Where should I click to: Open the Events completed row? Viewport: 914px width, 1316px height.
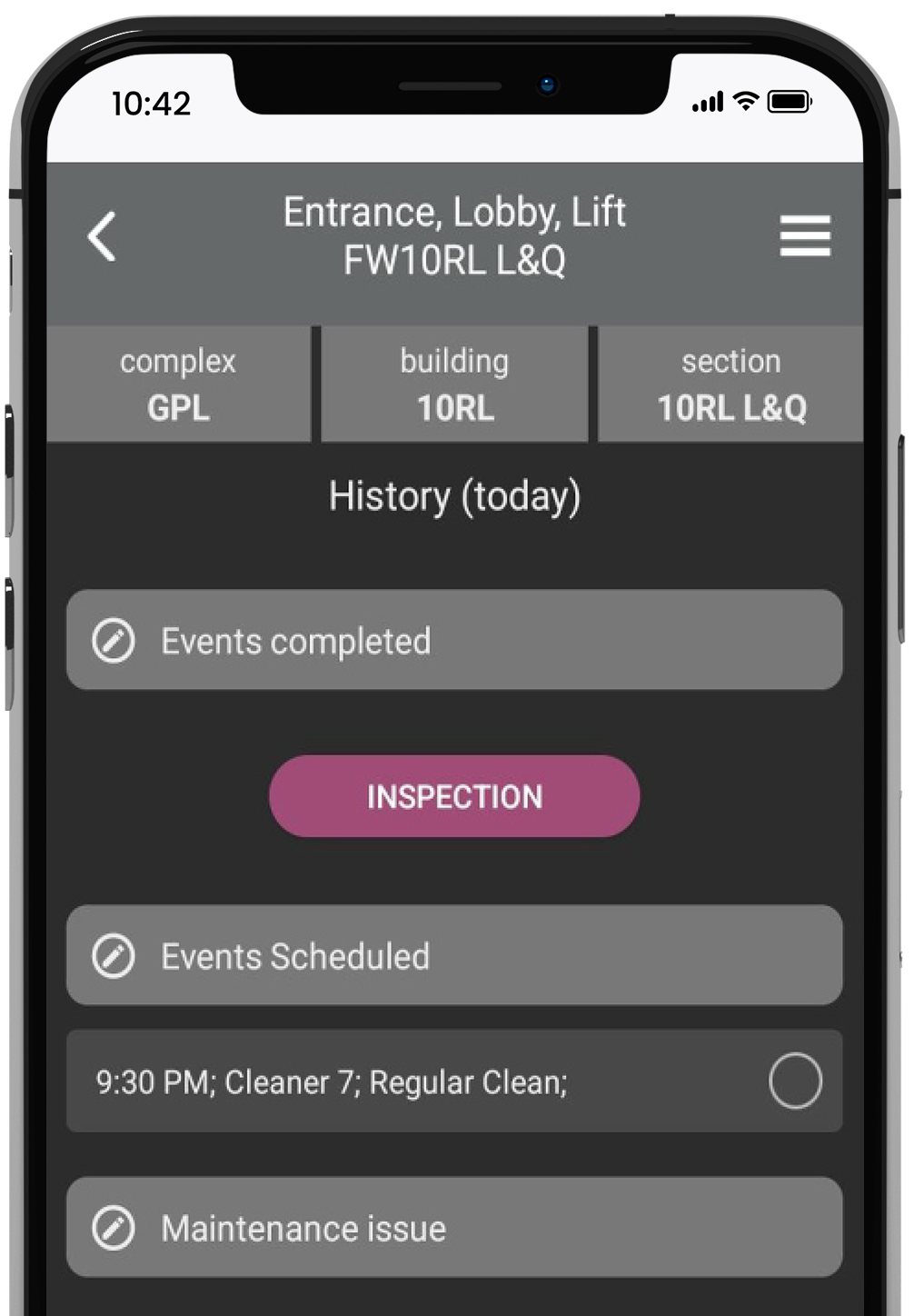click(454, 640)
